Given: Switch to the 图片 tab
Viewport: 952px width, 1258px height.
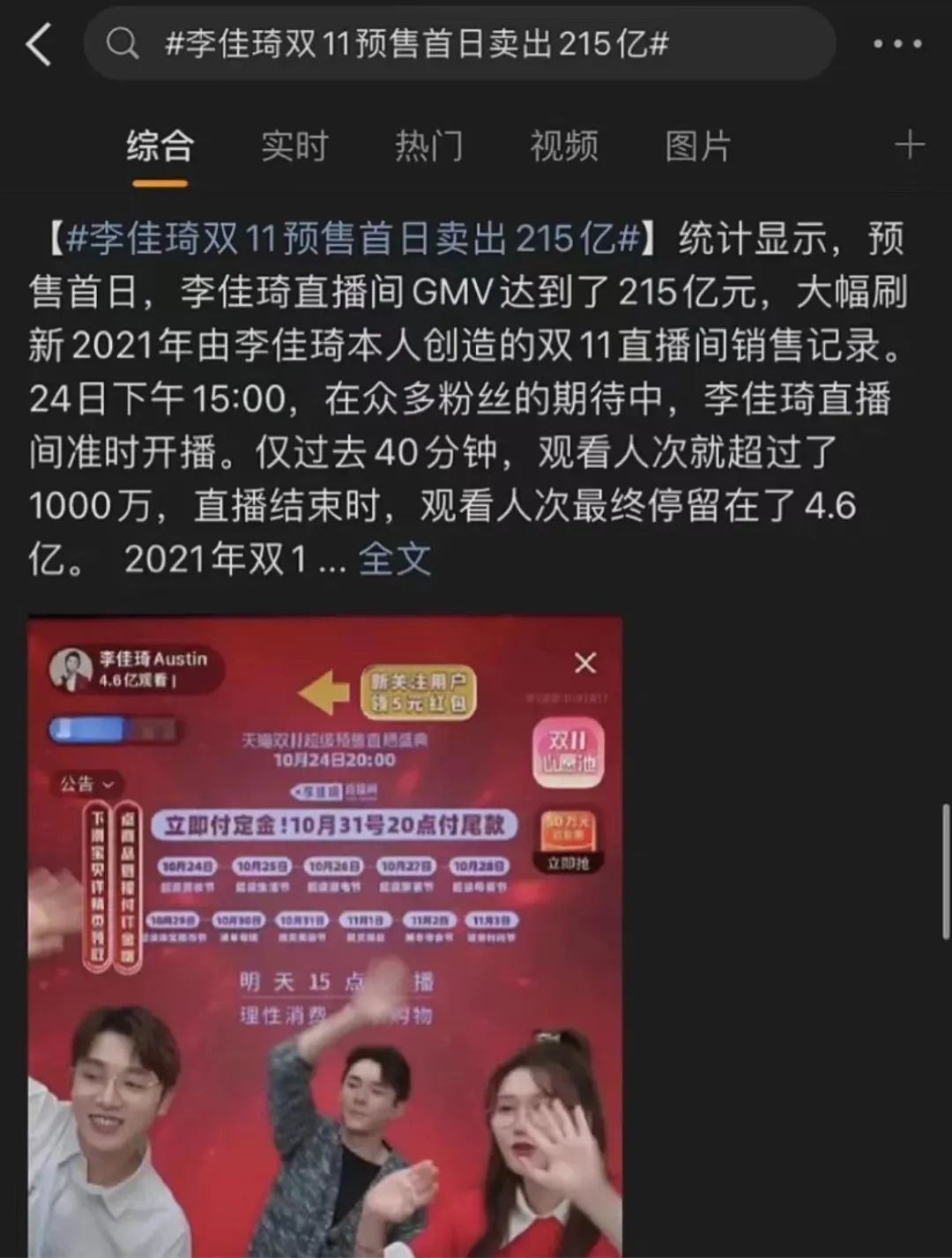Looking at the screenshot, I should pos(698,146).
